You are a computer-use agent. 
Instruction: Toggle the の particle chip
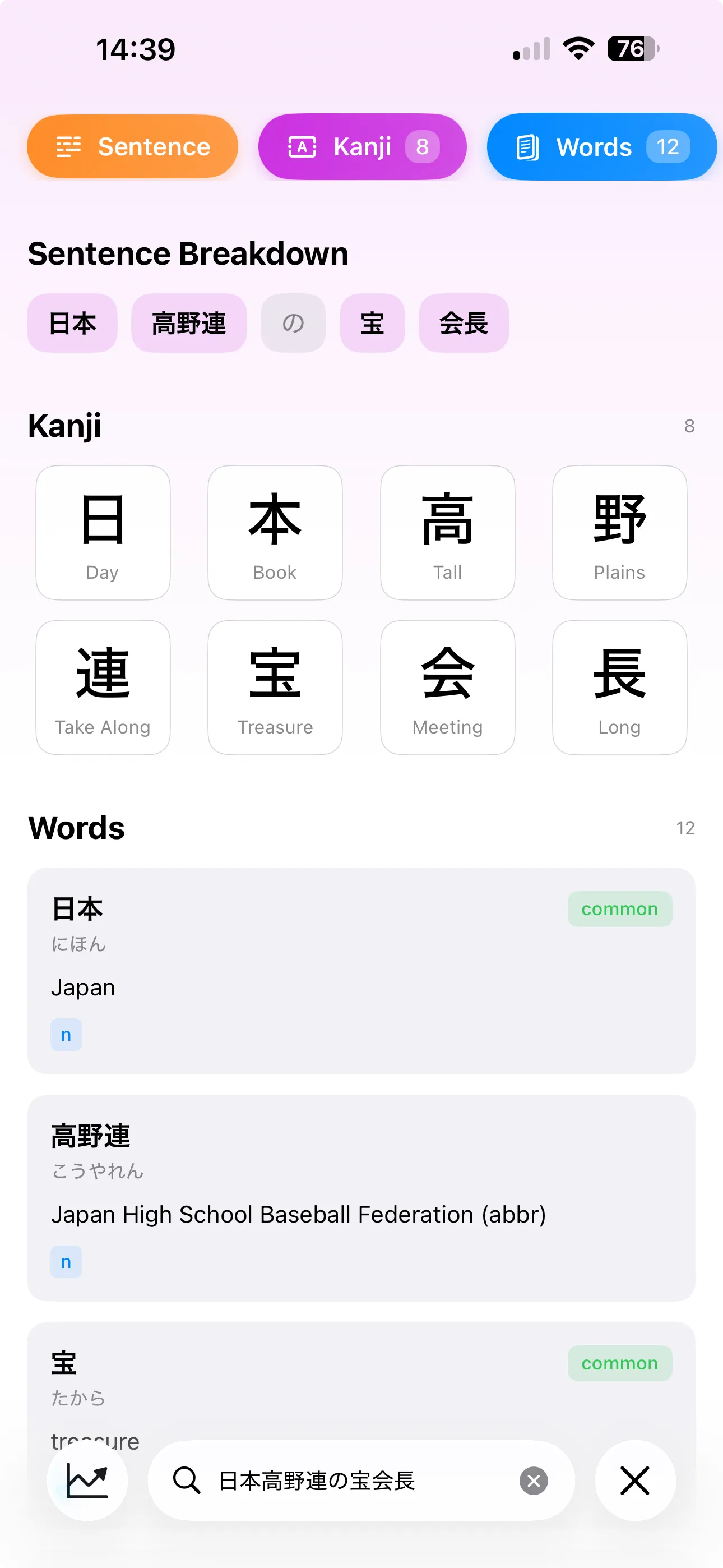(x=293, y=323)
